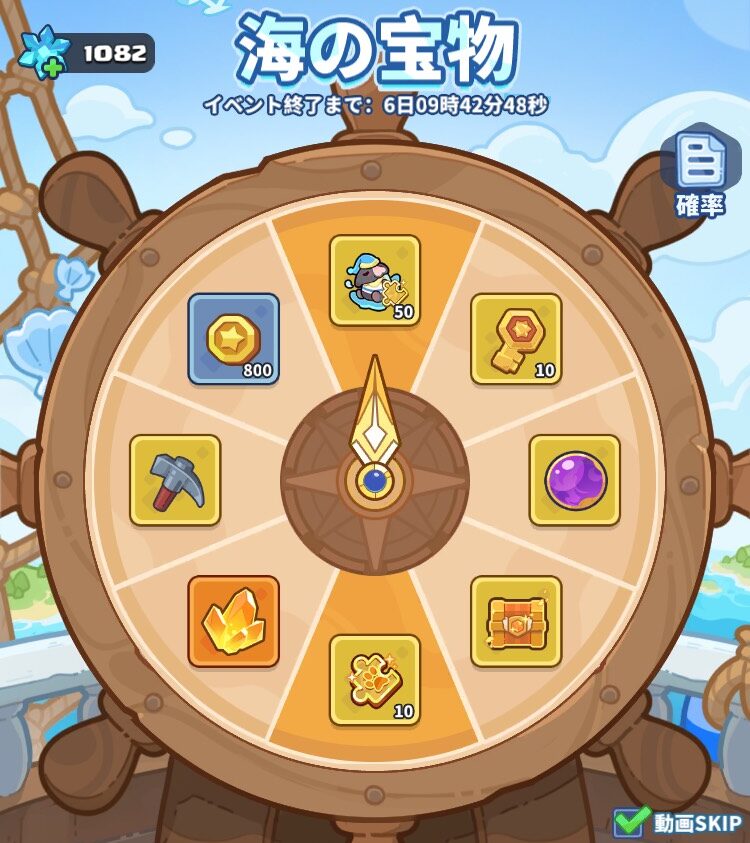Screen dimensions: 750x843
Task: Tap the 800 gold coin reward
Action: click(233, 338)
